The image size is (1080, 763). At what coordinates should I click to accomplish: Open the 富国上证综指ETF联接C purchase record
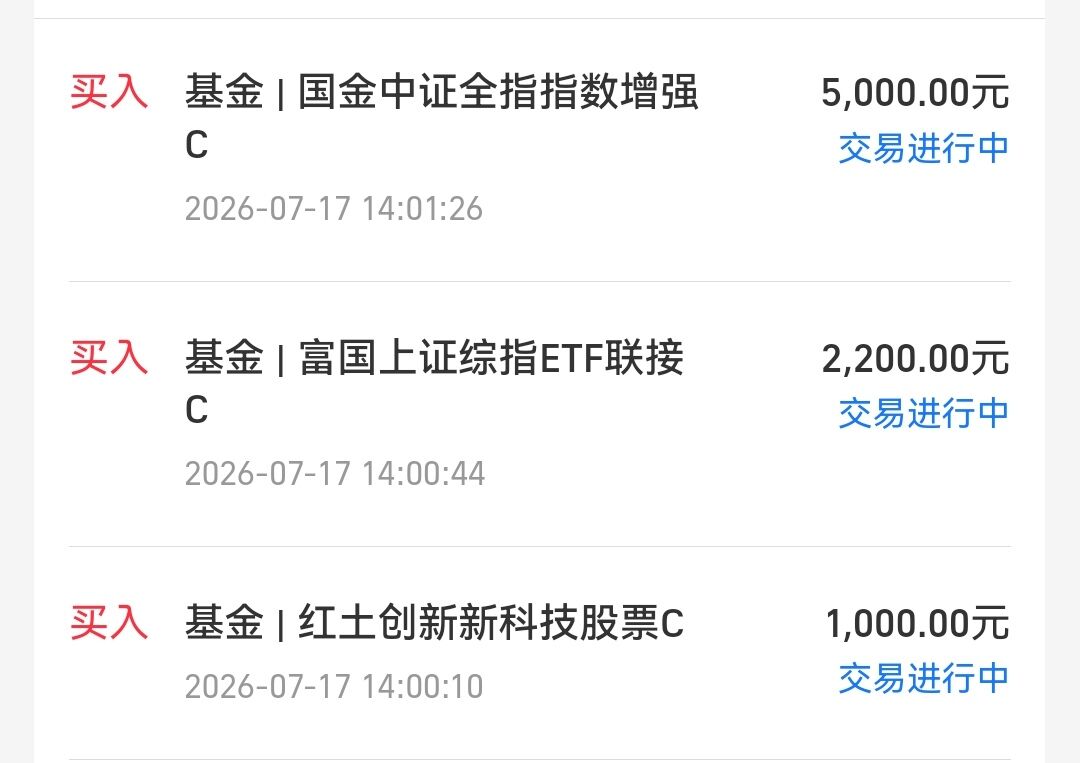(x=539, y=414)
